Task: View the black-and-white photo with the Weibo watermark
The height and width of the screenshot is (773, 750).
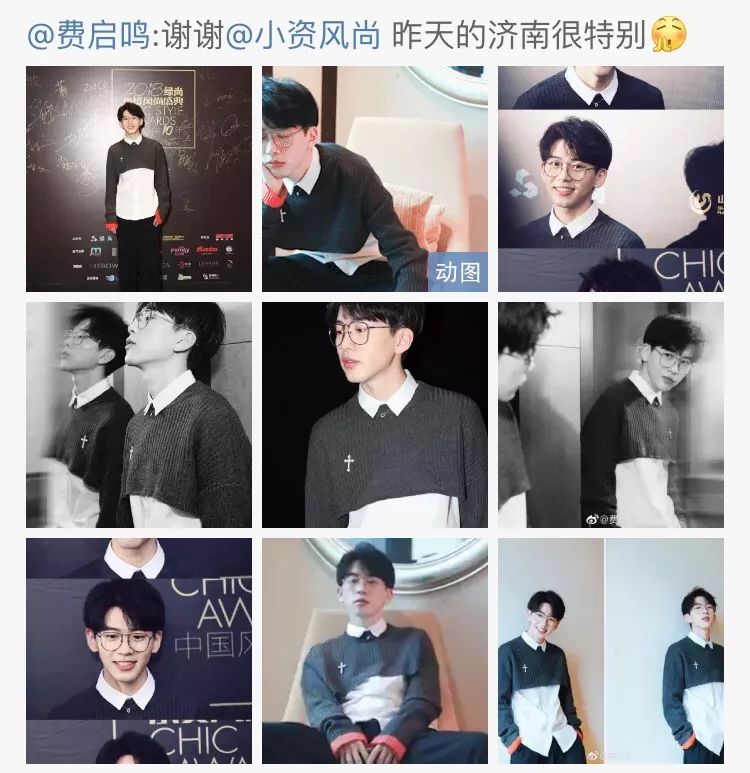Action: [611, 415]
